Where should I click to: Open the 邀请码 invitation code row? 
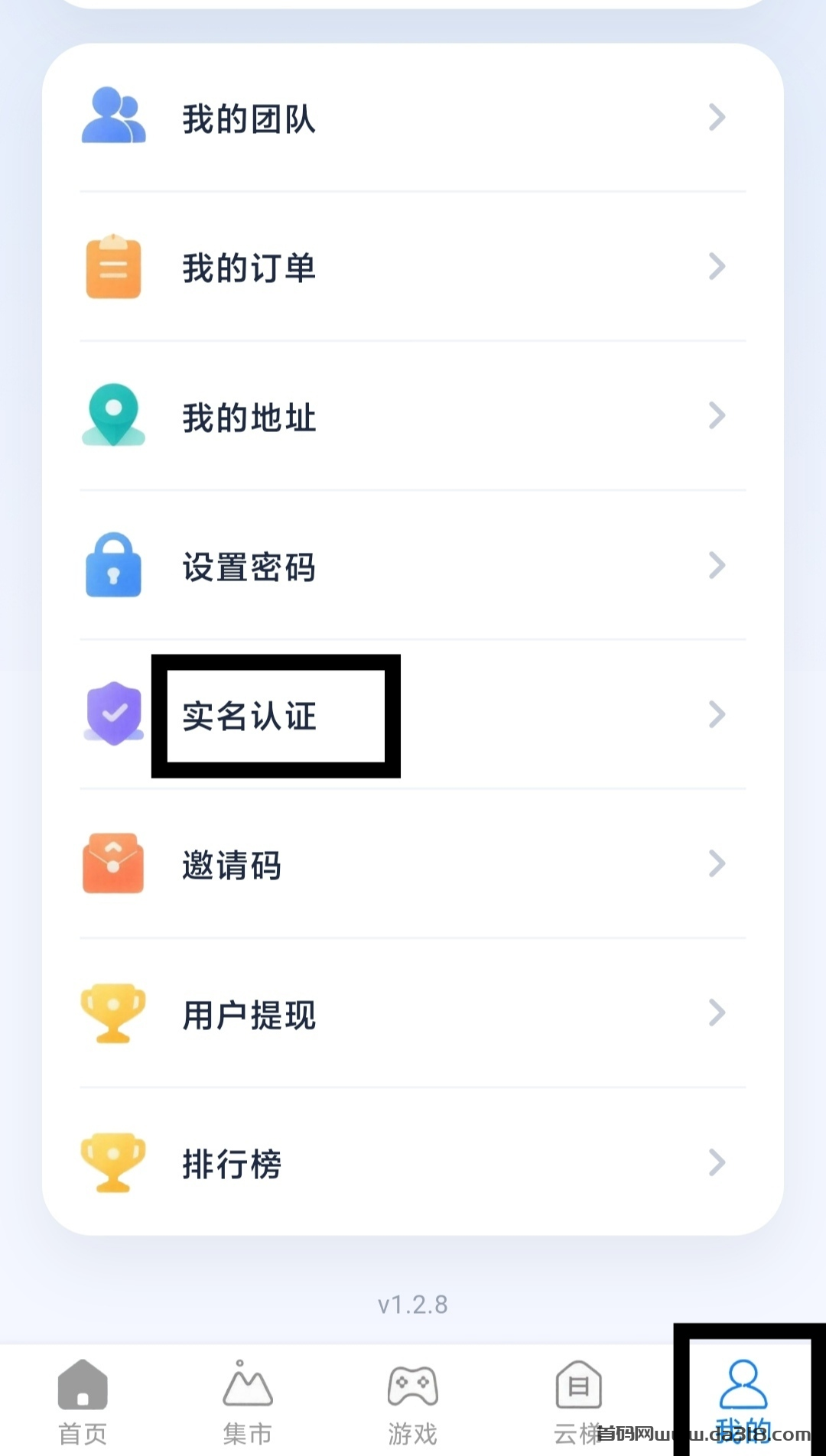(x=413, y=864)
